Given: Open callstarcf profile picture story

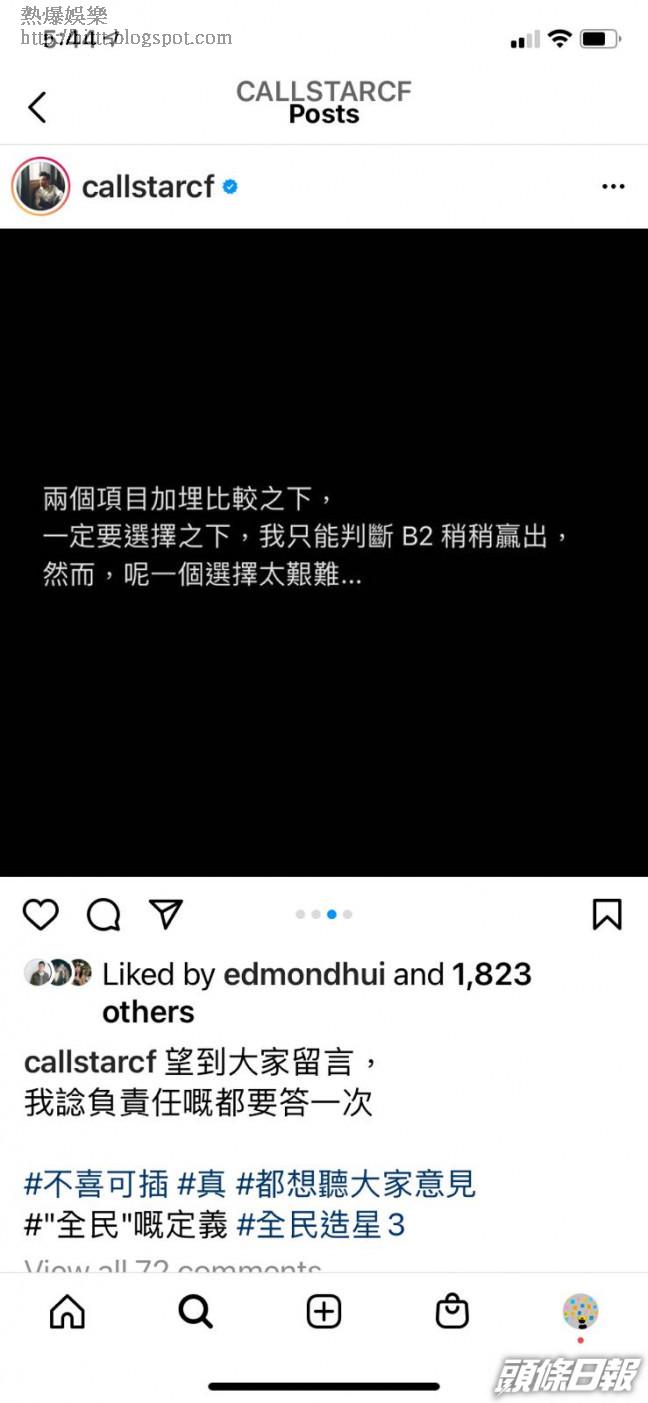Looking at the screenshot, I should pos(40,186).
